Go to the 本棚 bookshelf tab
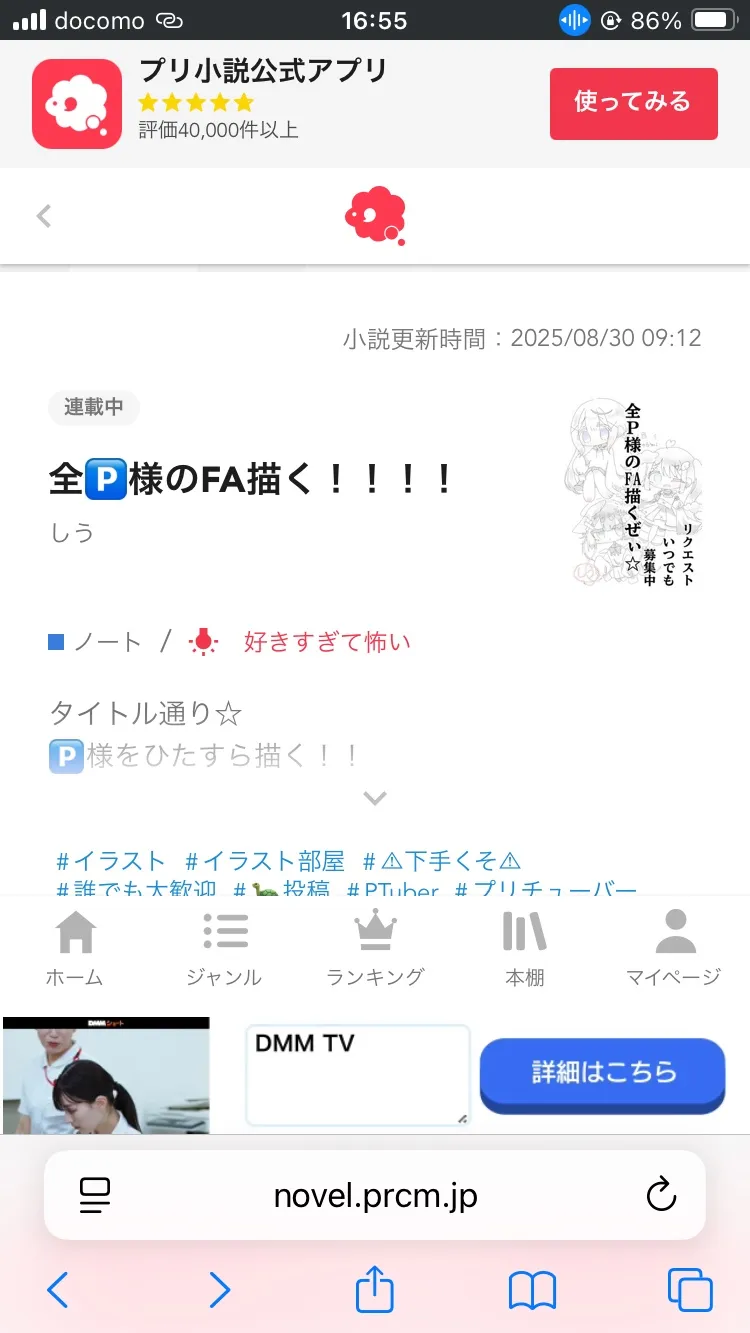 tap(524, 948)
